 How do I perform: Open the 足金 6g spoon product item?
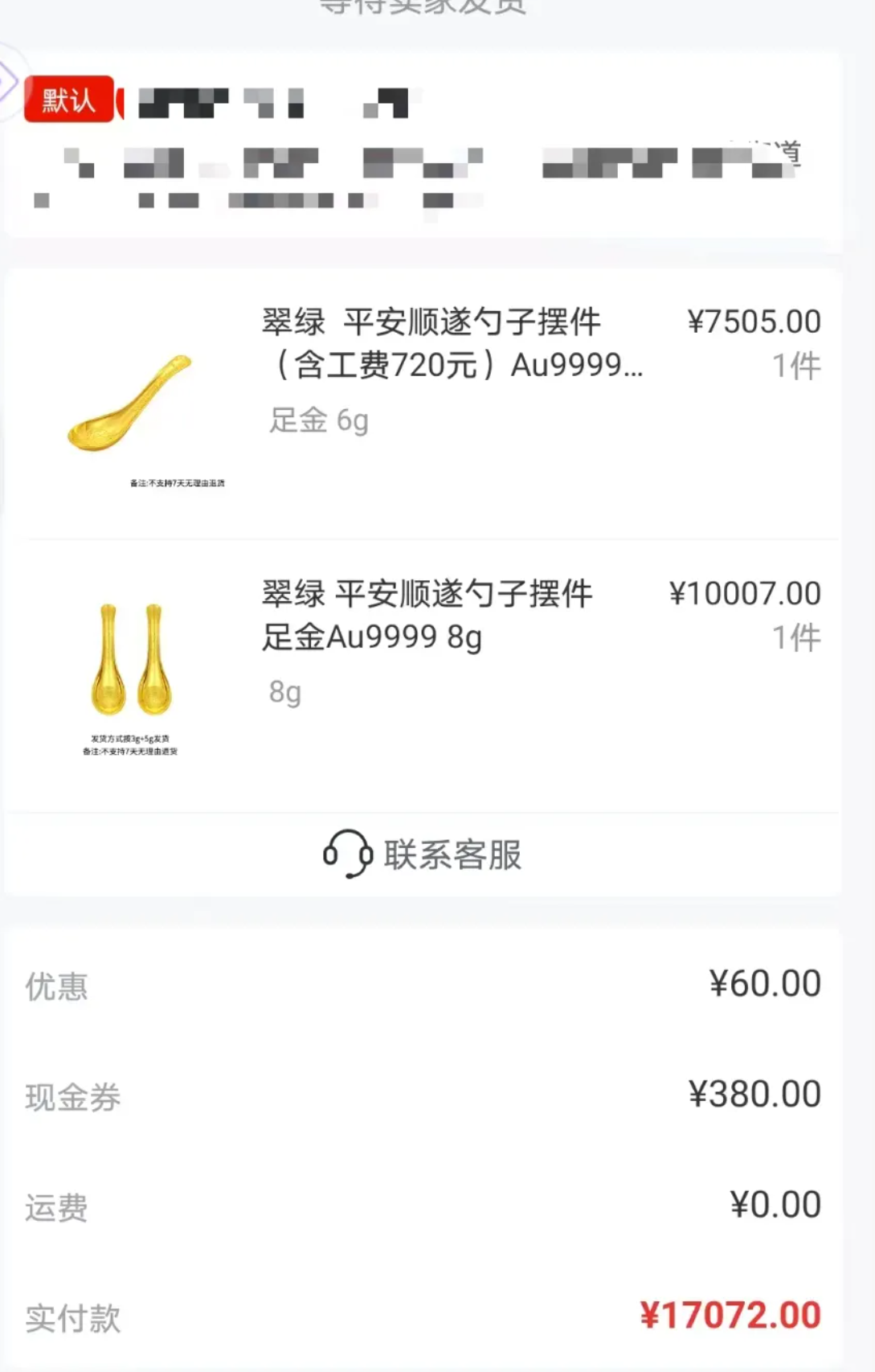point(452,343)
